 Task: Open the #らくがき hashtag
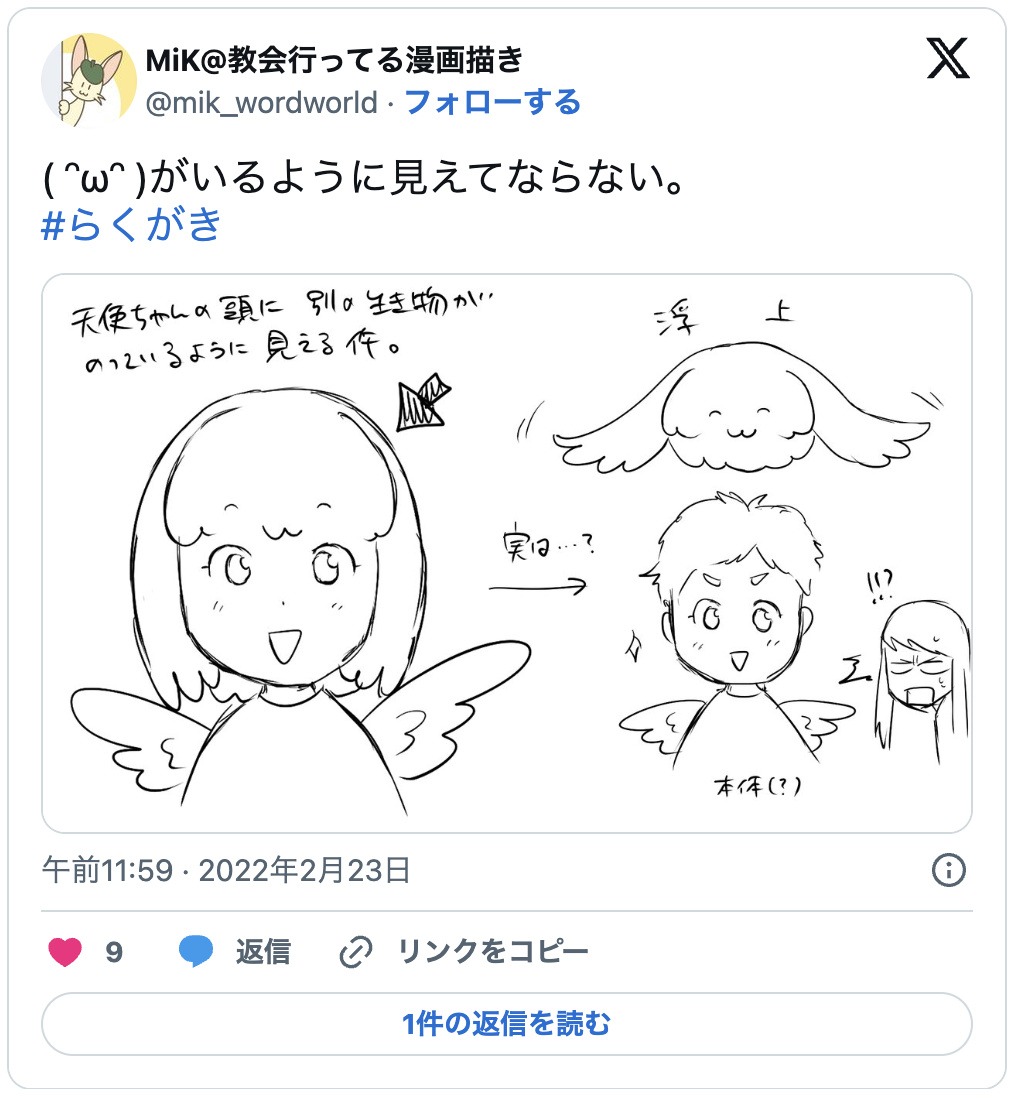click(x=132, y=225)
